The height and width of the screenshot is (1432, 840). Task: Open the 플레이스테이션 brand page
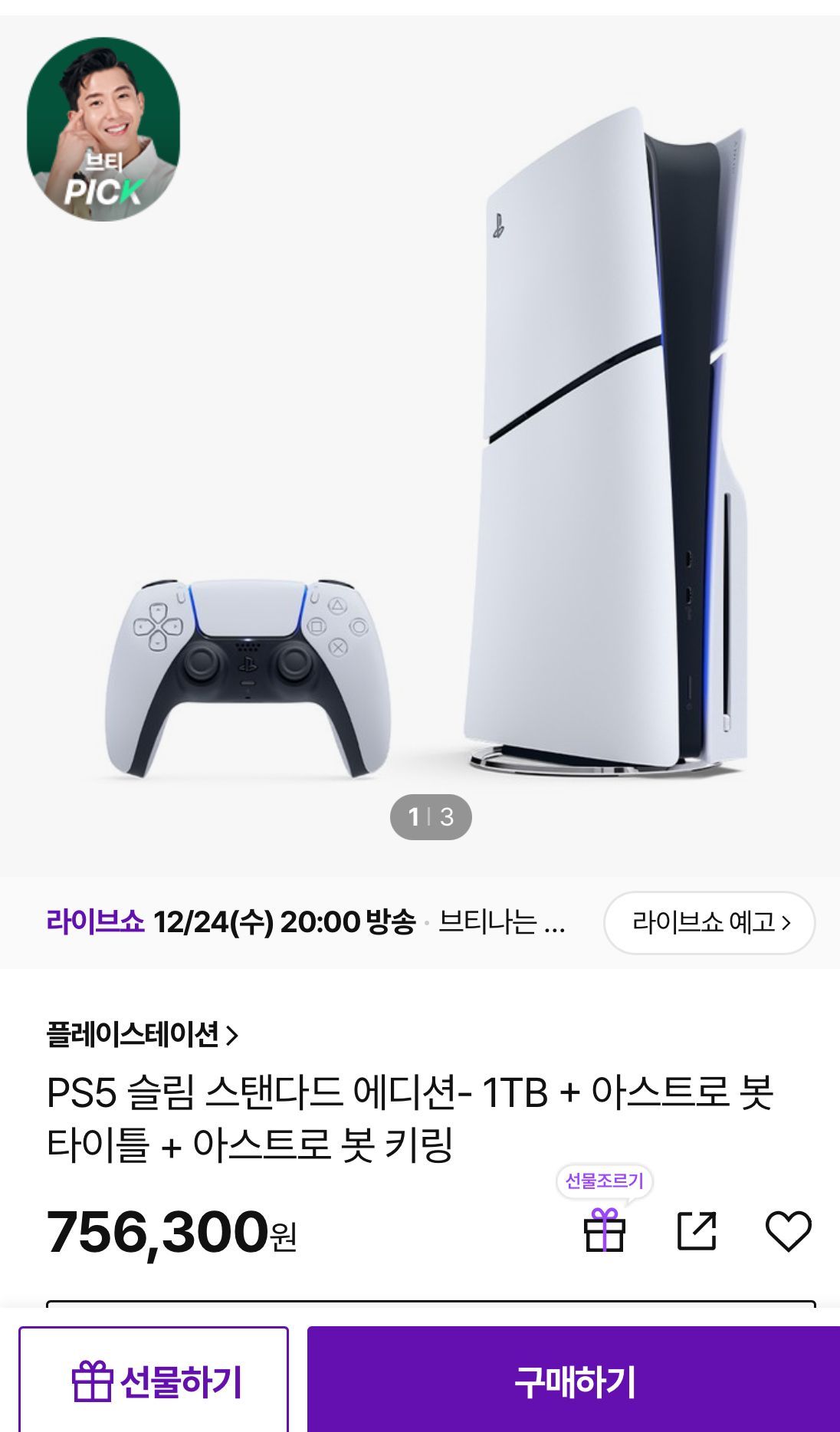143,1035
